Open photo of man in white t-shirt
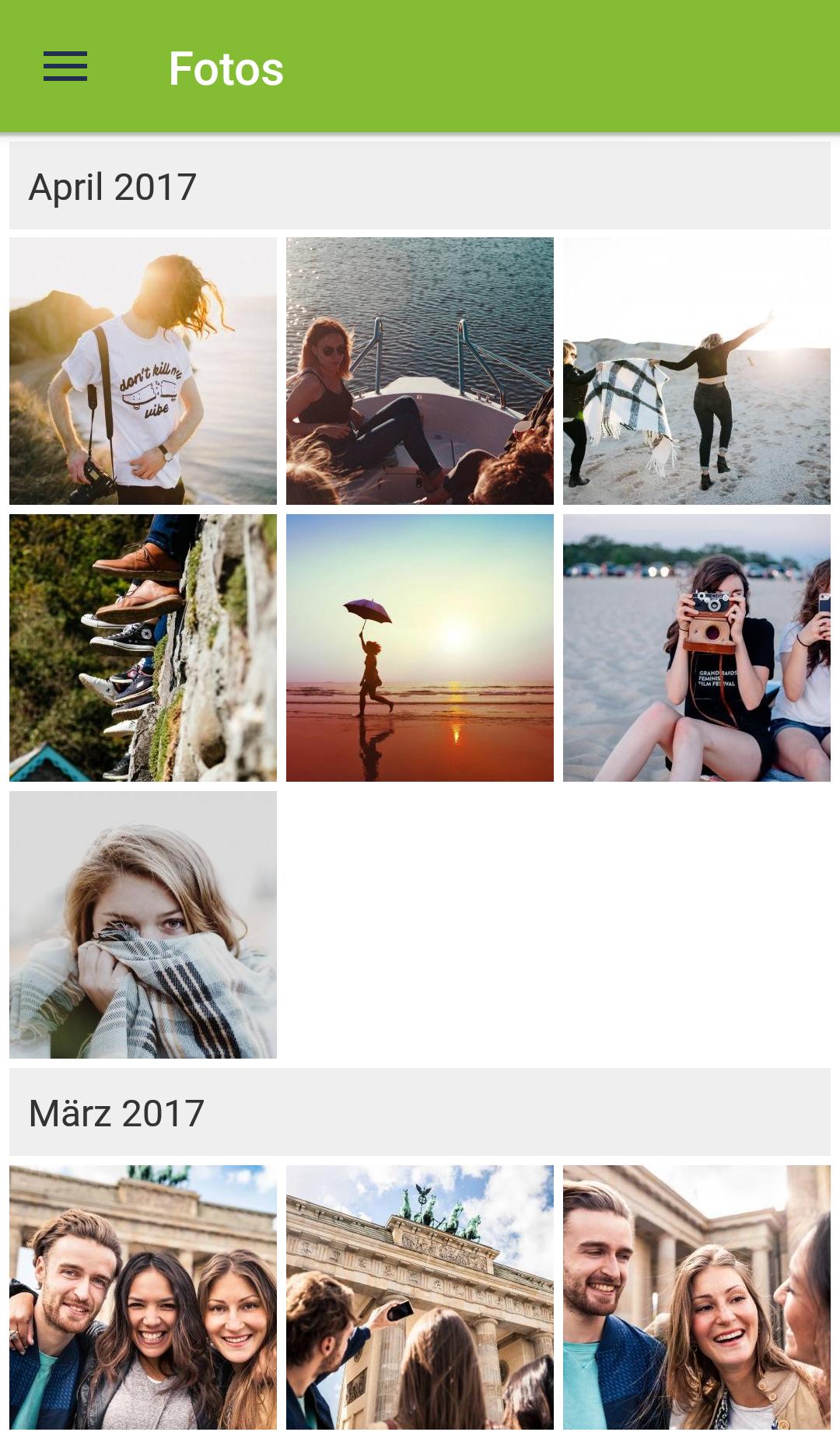Image resolution: width=840 pixels, height=1439 pixels. (x=143, y=371)
